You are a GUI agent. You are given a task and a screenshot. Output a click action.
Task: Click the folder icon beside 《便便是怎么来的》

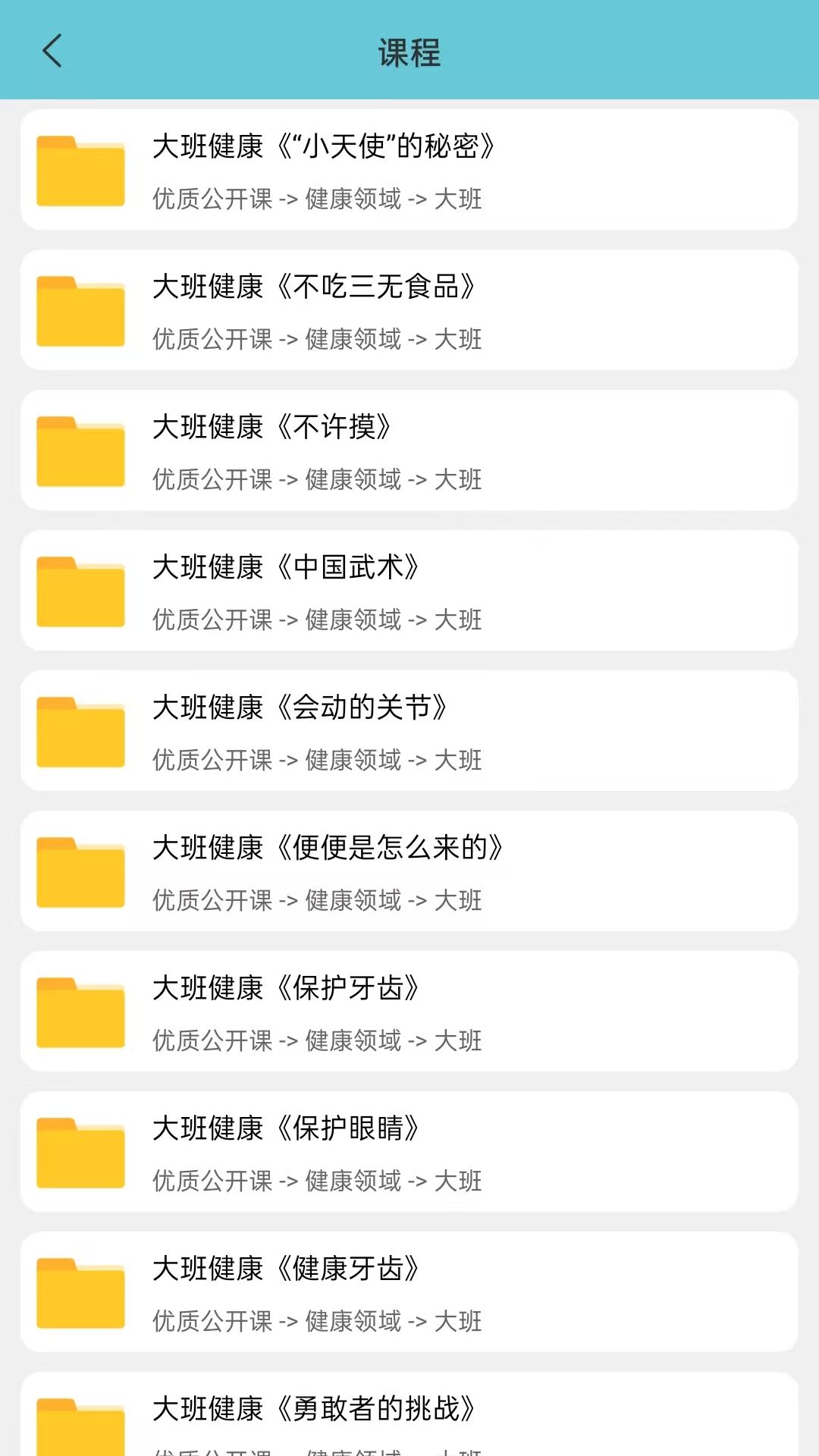(x=80, y=871)
